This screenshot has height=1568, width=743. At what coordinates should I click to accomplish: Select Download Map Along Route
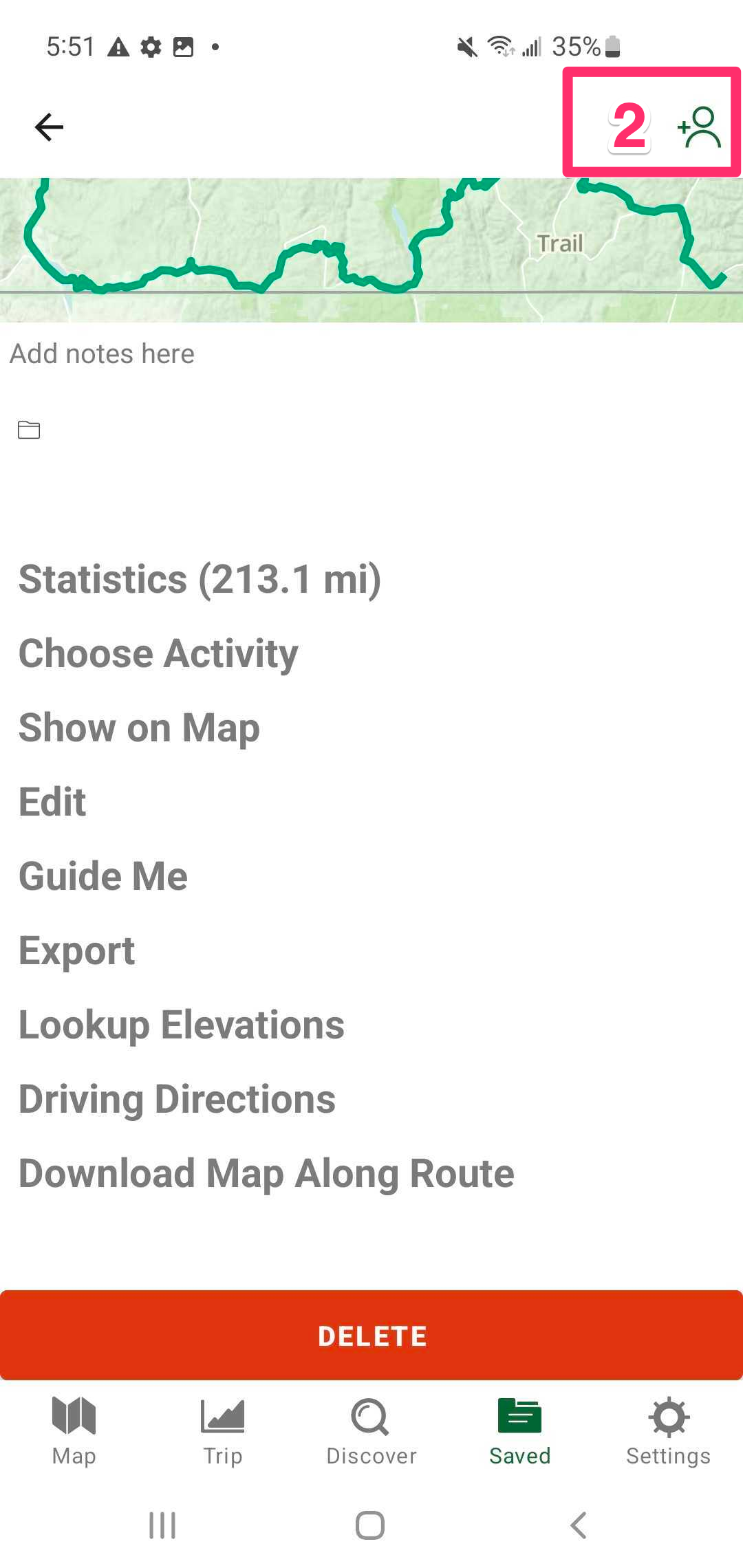click(266, 1173)
